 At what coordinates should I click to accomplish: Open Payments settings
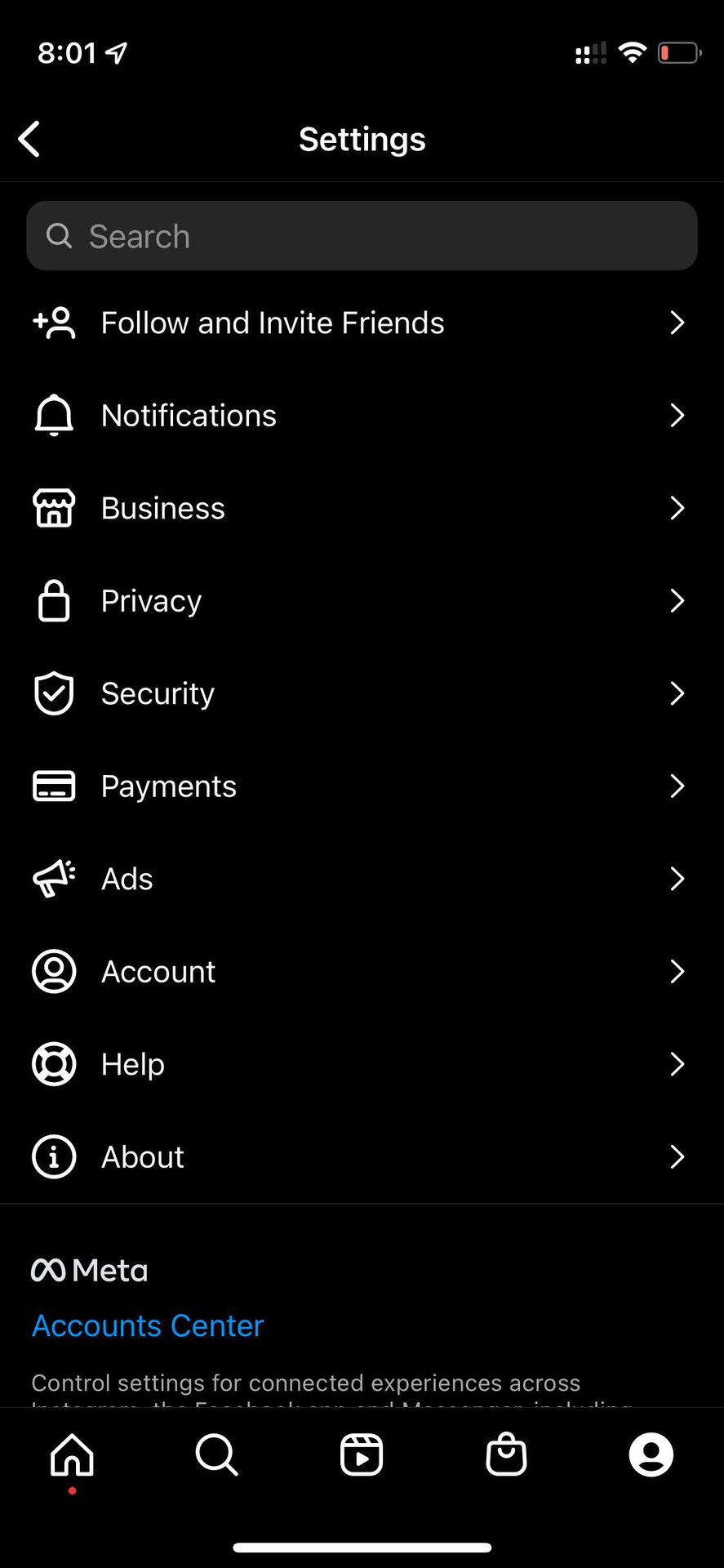362,786
